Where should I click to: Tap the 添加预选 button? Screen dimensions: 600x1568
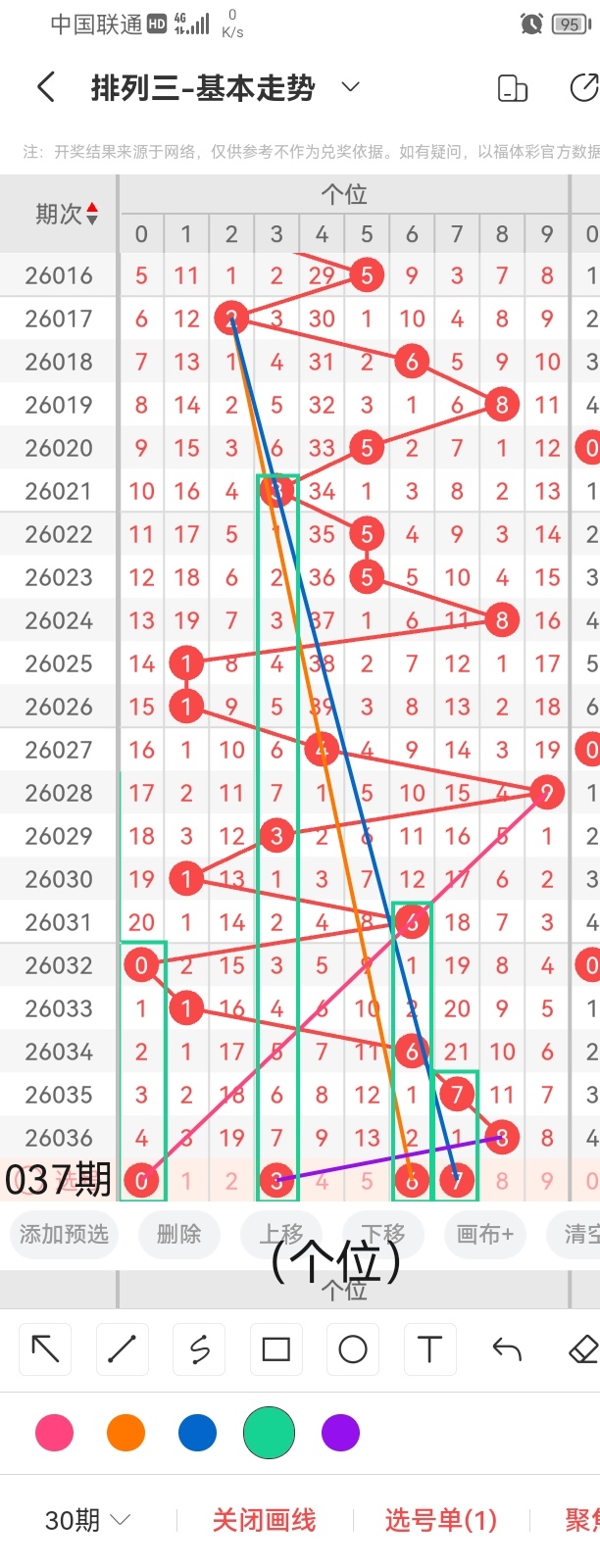coord(64,1234)
